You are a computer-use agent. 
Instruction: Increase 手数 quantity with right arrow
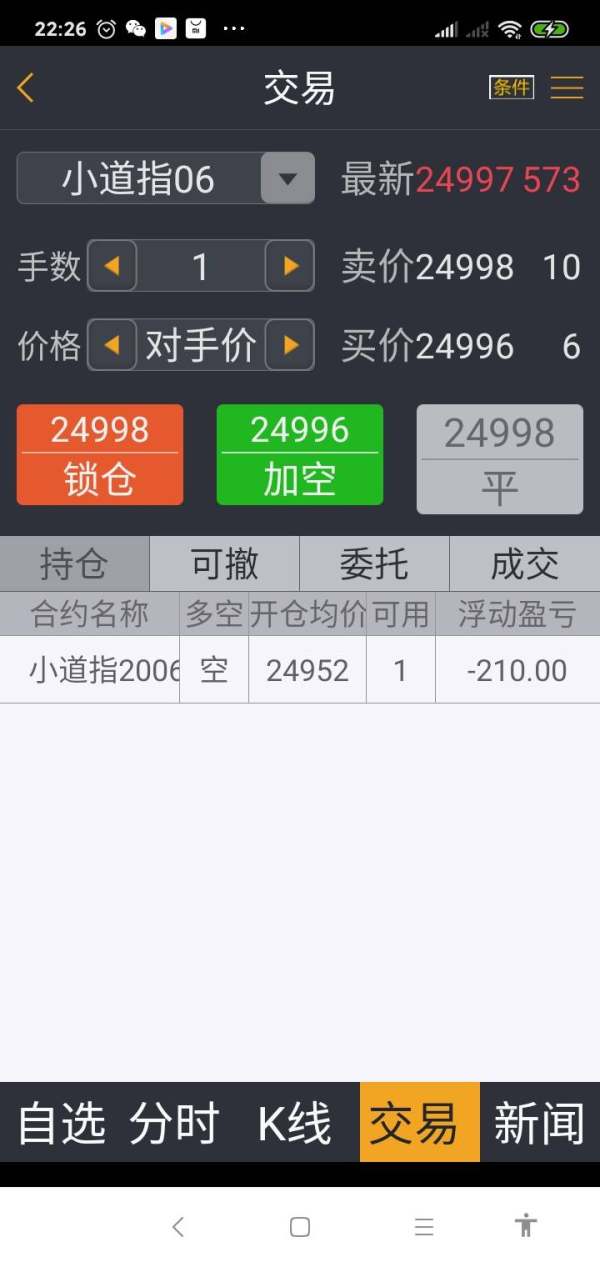click(290, 266)
